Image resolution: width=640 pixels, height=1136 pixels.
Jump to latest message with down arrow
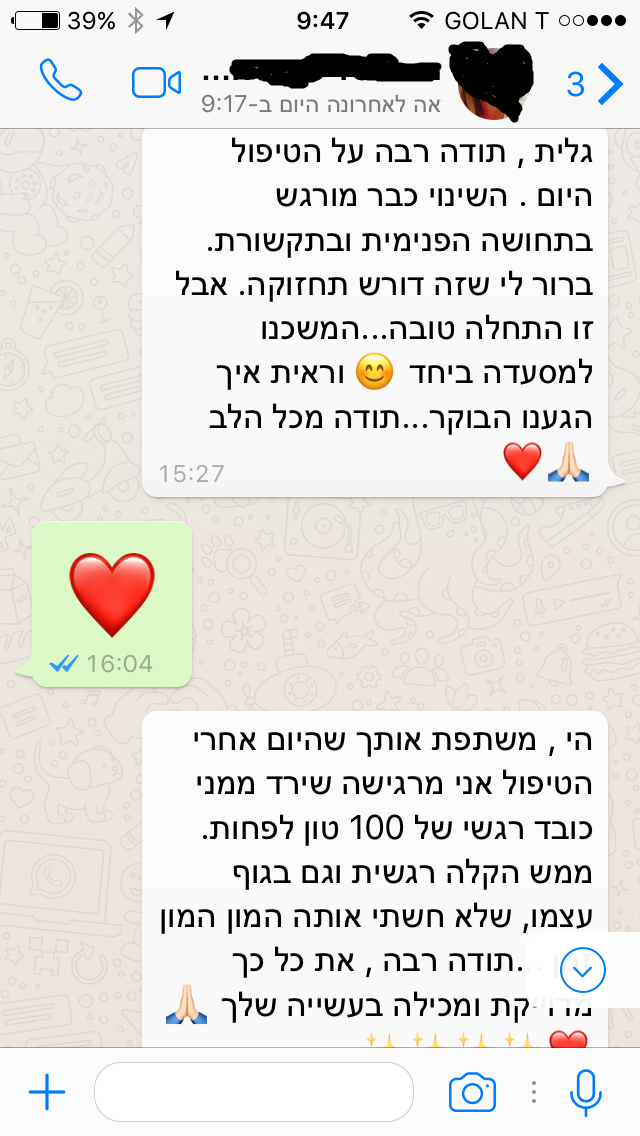coord(584,968)
